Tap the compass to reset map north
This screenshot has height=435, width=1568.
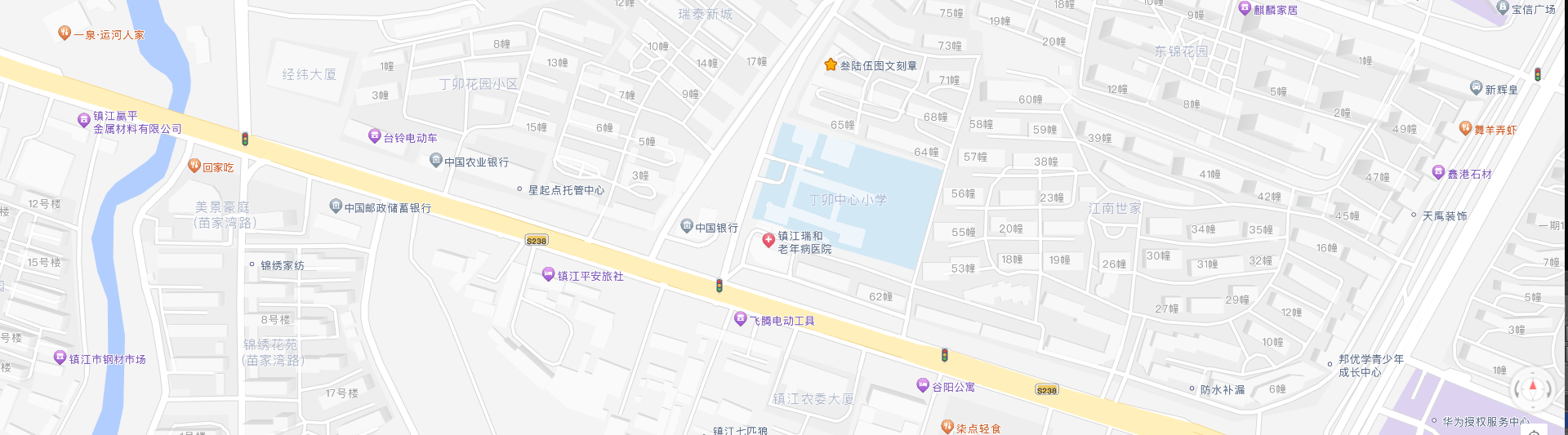coord(1533,388)
